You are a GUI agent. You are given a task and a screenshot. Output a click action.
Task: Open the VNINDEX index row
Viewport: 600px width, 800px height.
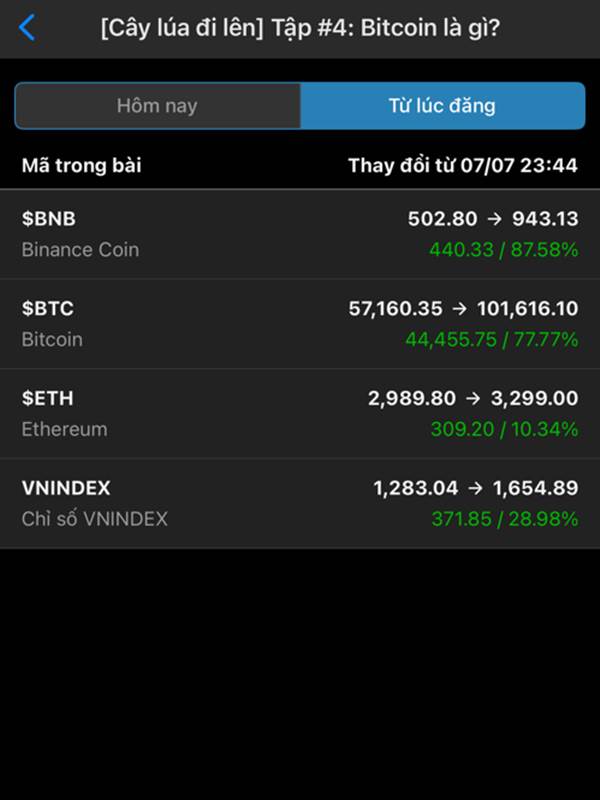click(x=300, y=504)
